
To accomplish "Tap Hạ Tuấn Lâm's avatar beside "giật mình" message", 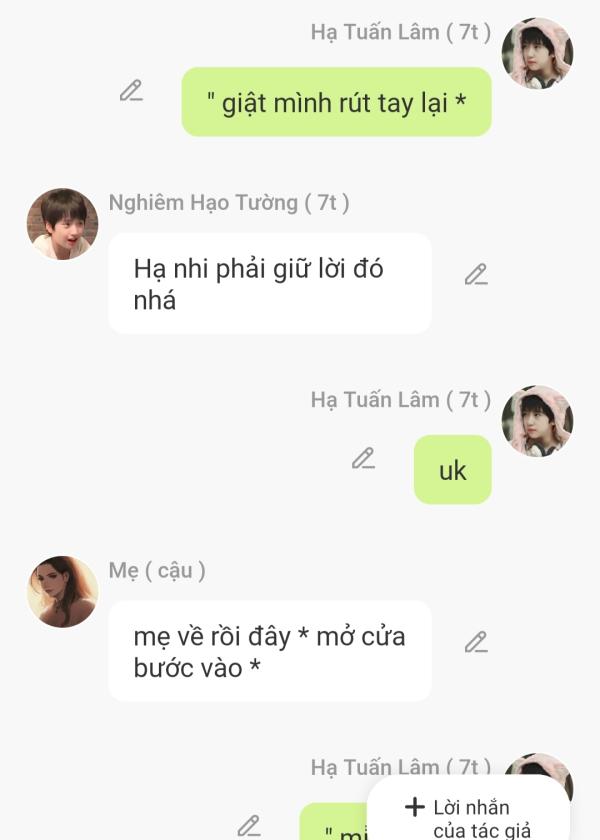I will click(x=537, y=53).
